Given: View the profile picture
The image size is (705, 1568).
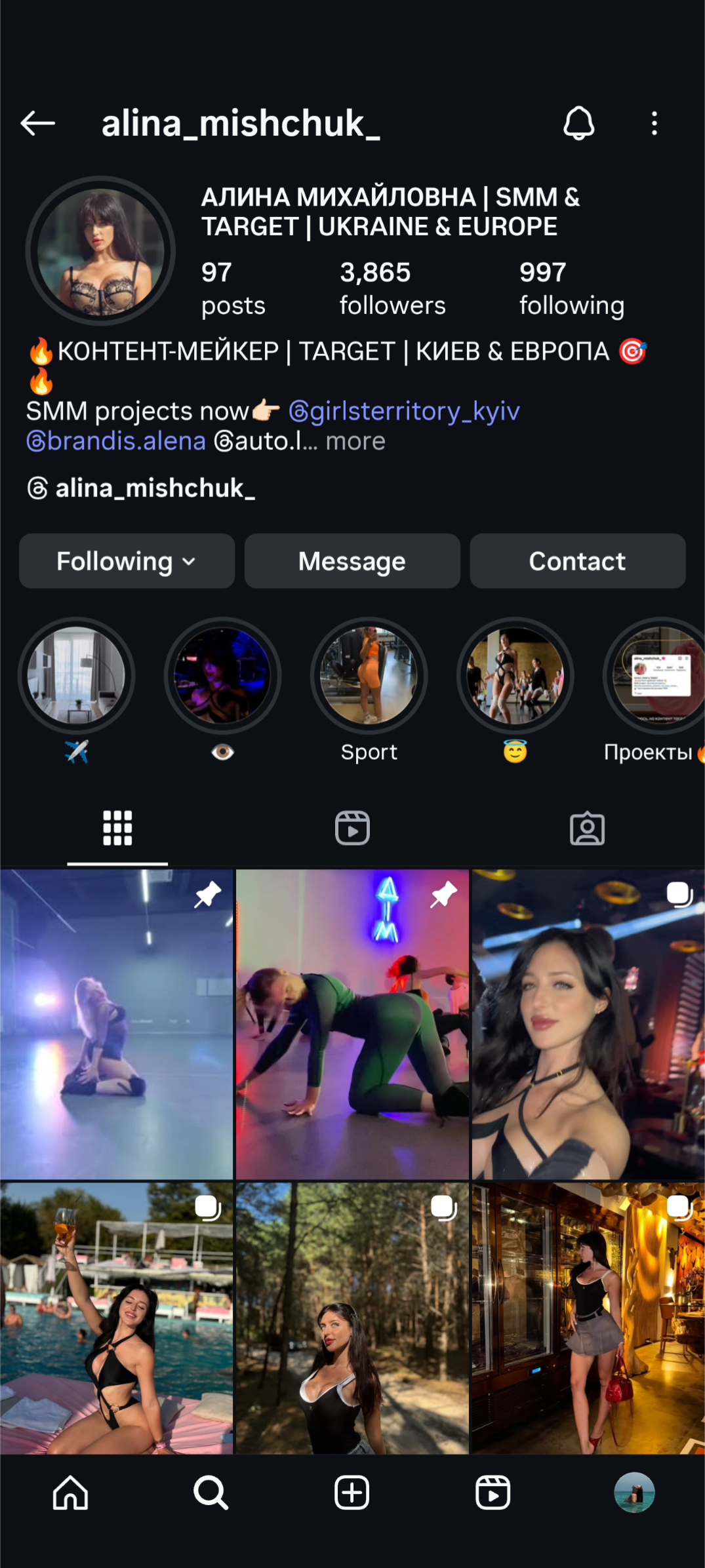Looking at the screenshot, I should [100, 251].
